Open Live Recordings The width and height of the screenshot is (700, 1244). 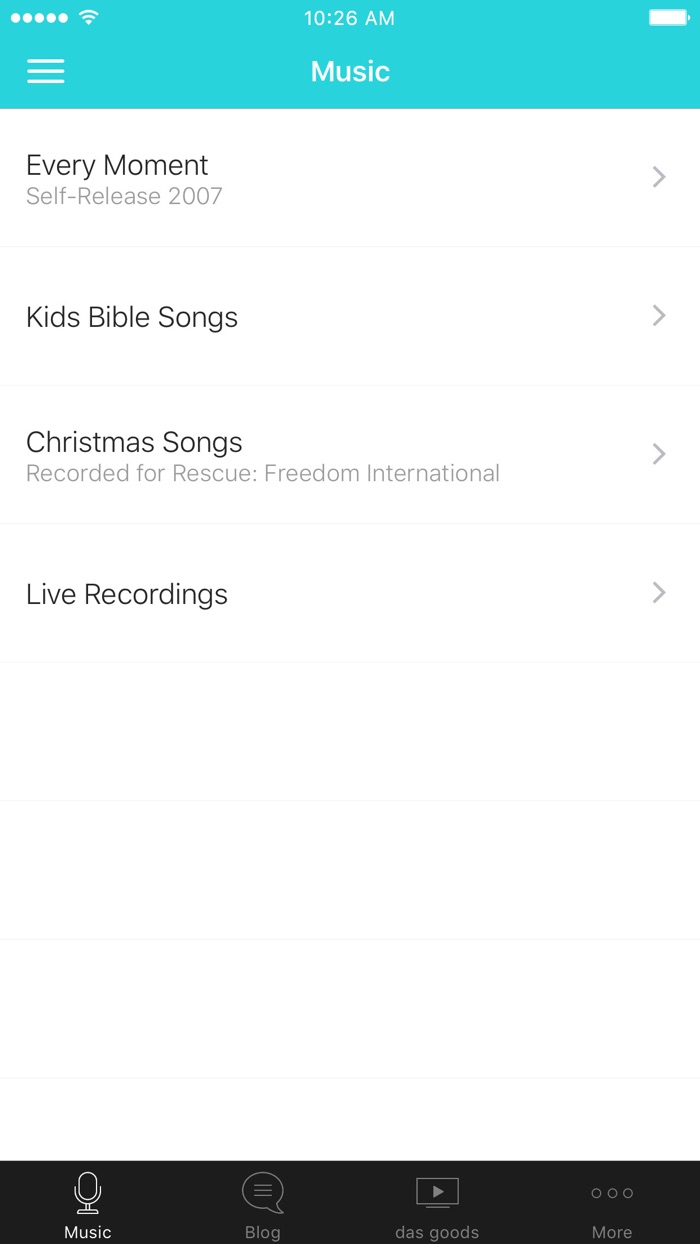349,594
